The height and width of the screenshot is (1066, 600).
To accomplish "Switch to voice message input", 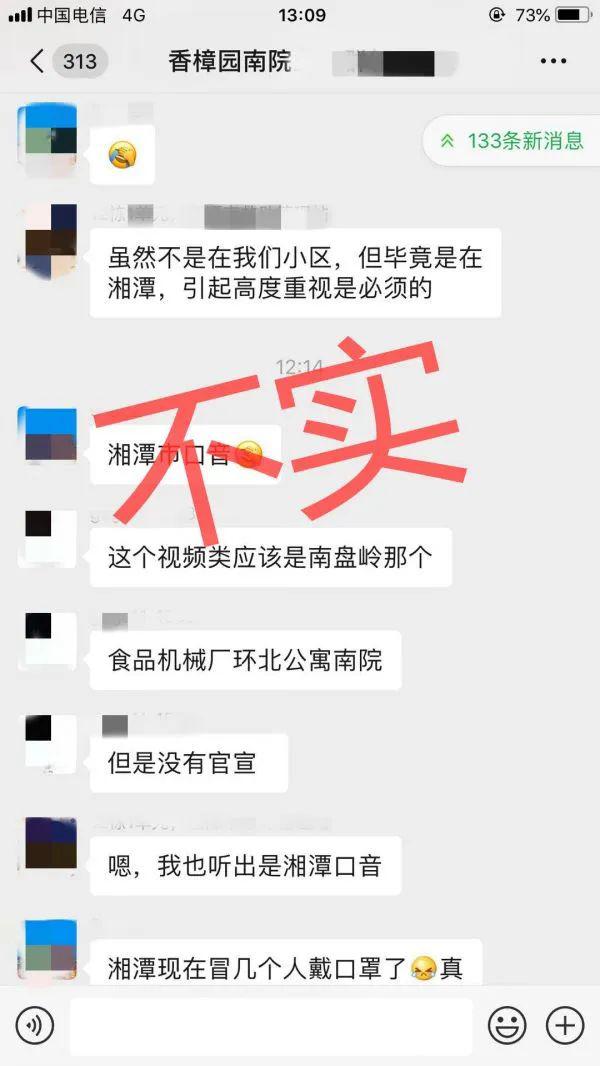I will click(x=35, y=1025).
